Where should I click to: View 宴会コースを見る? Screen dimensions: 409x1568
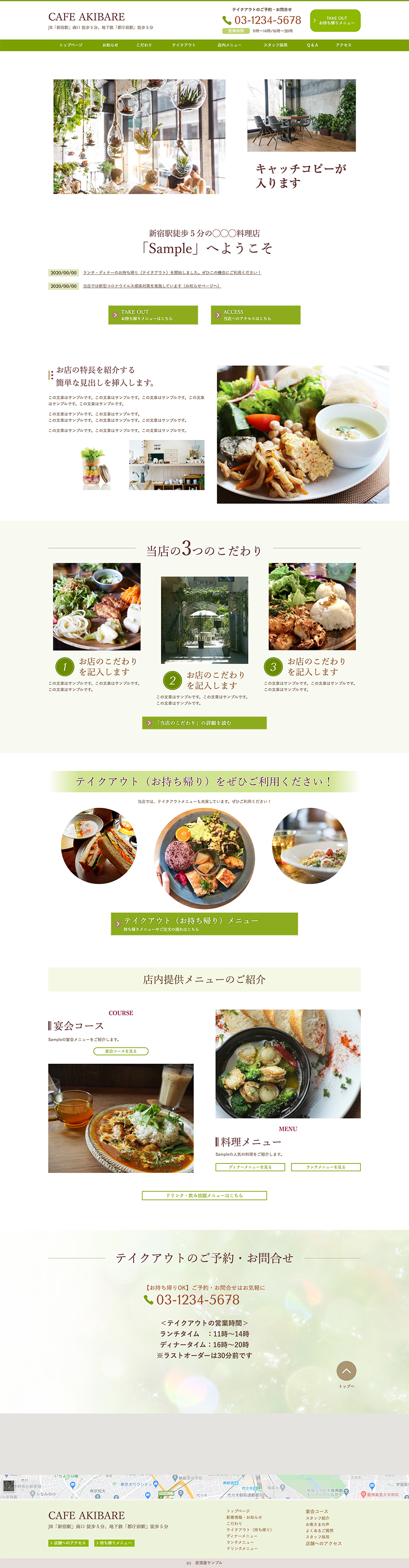click(x=121, y=1051)
